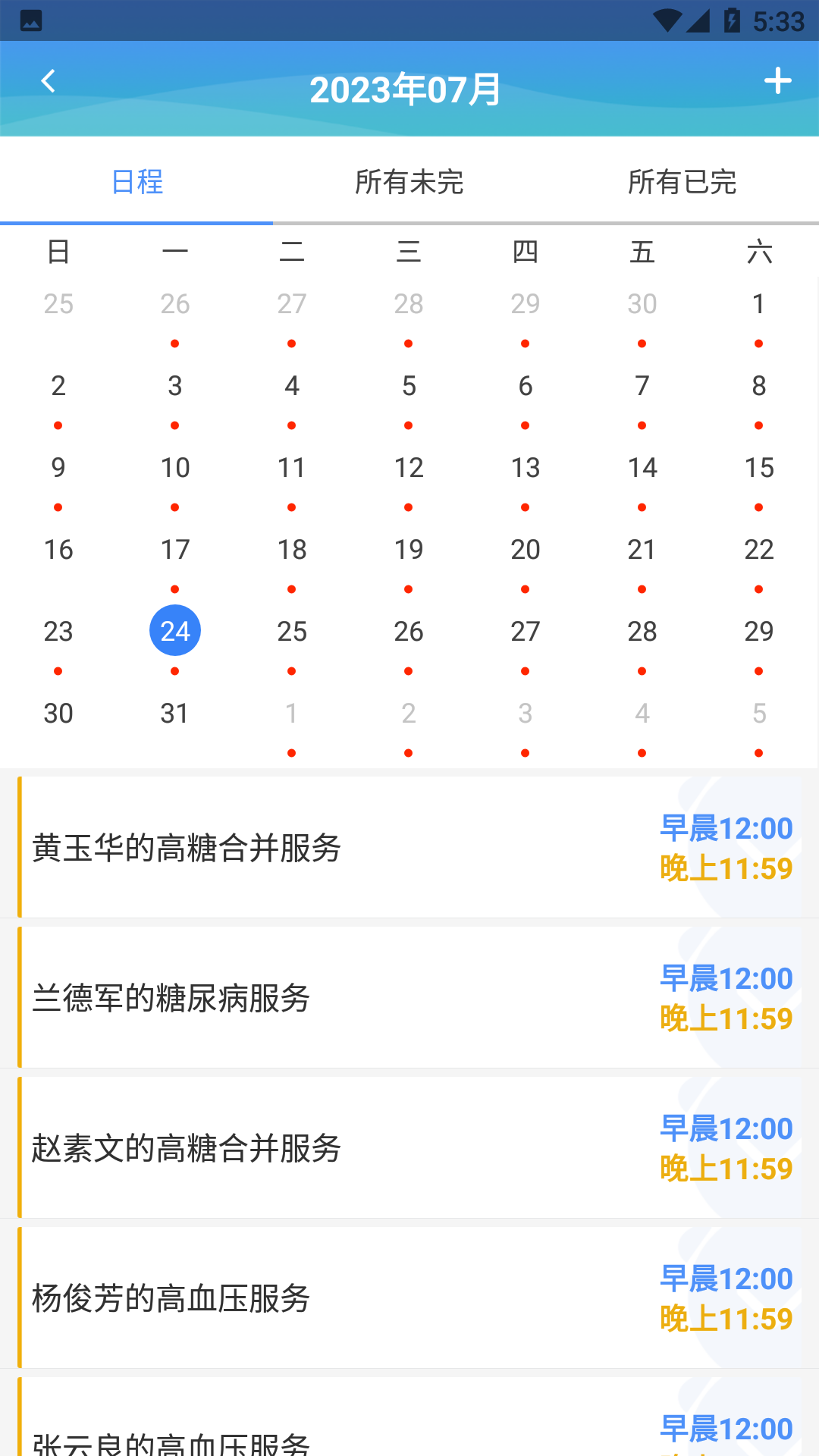Pick July 12 on the calendar
The height and width of the screenshot is (1456, 819).
pyautogui.click(x=409, y=468)
